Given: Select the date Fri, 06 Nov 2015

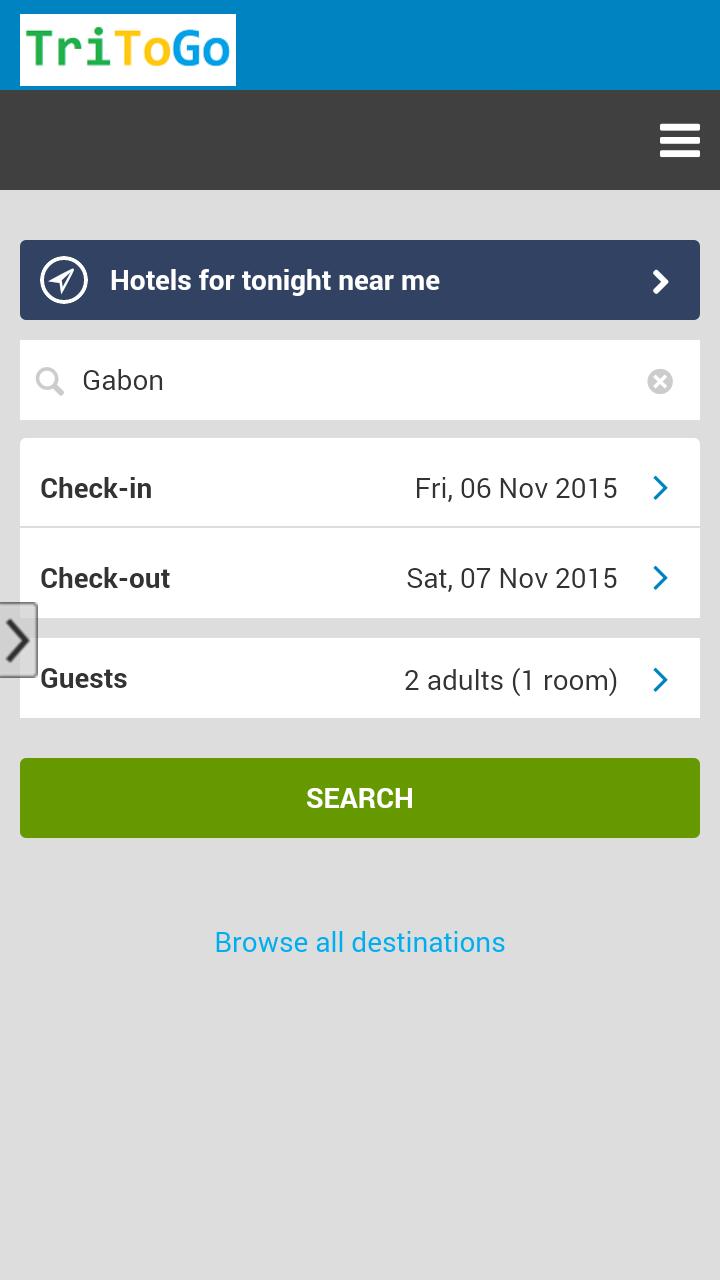Looking at the screenshot, I should (516, 488).
